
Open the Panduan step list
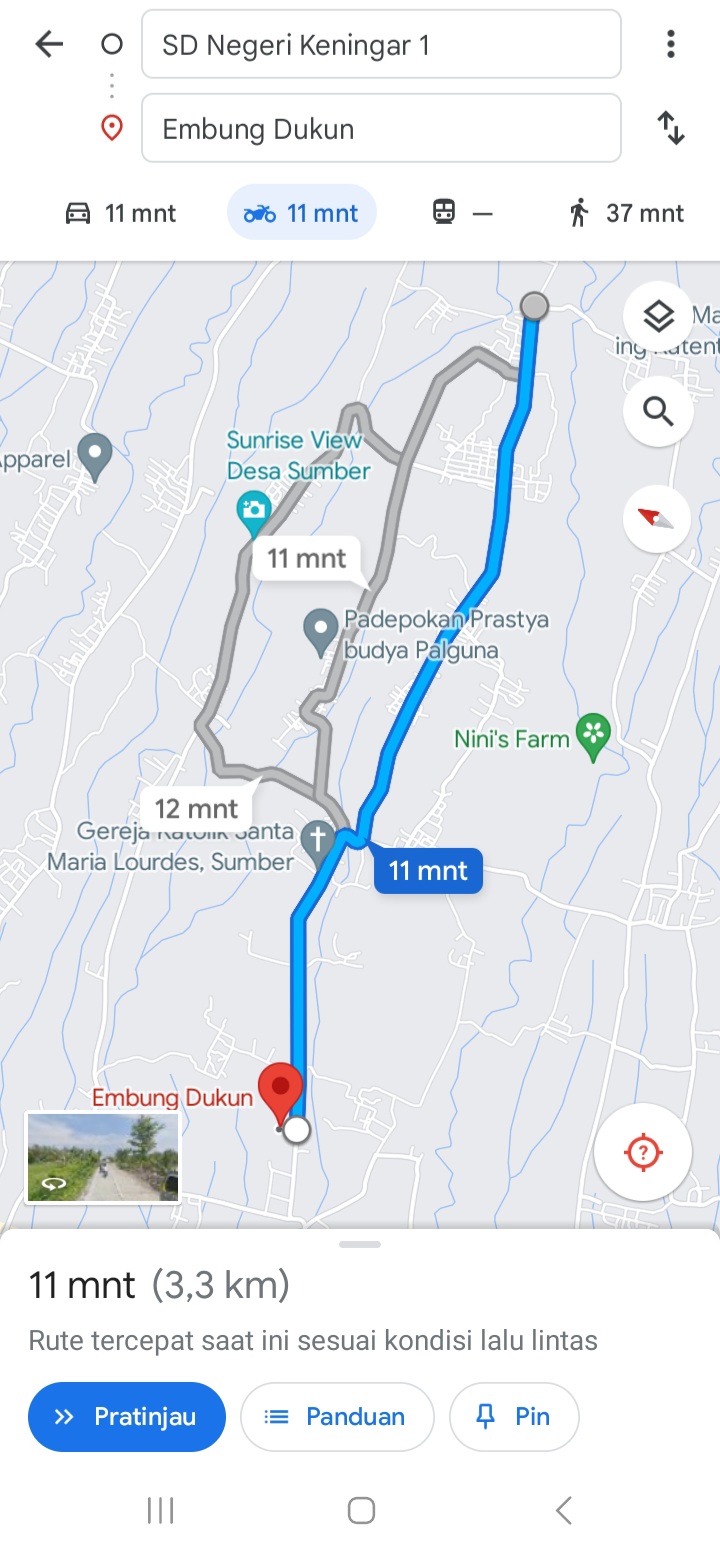coord(337,1417)
